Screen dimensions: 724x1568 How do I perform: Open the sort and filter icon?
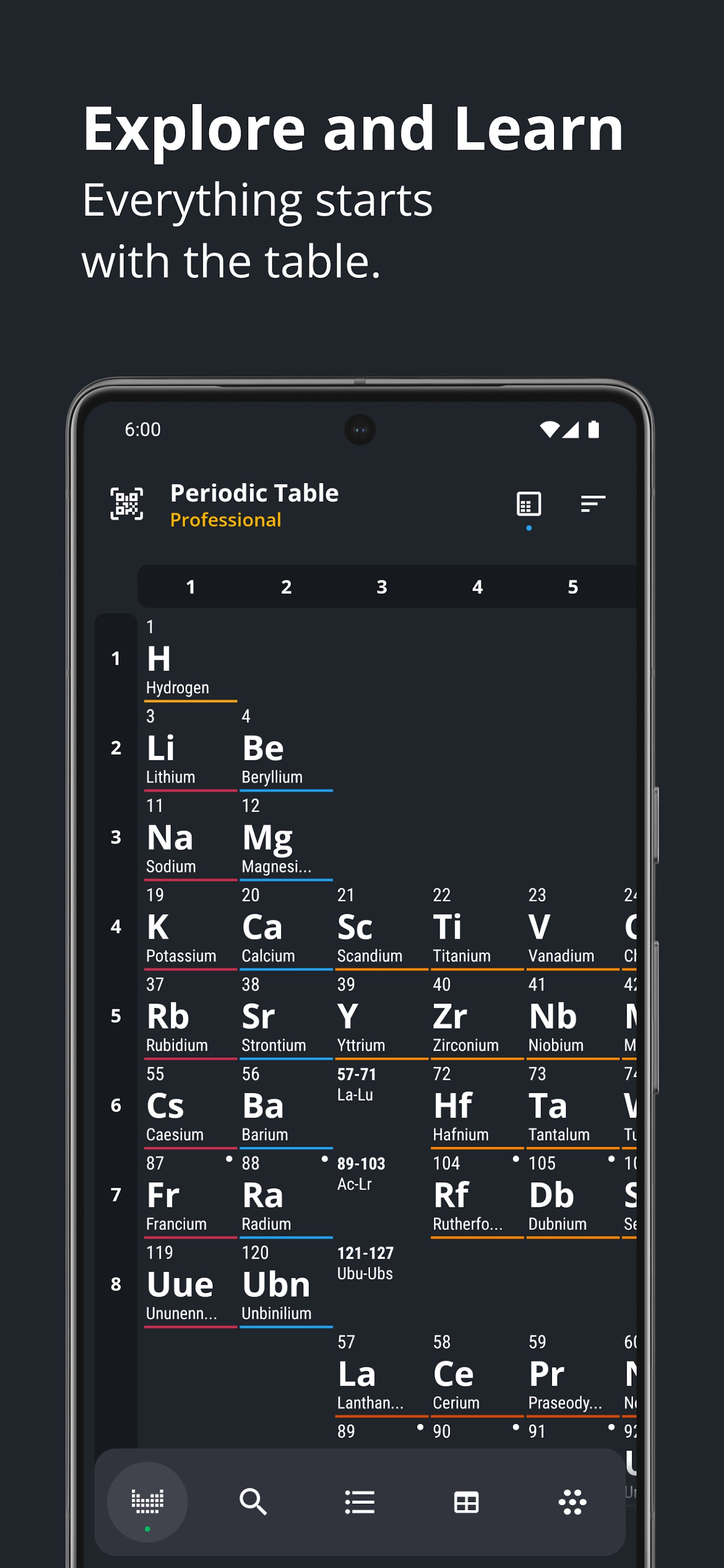[x=592, y=504]
